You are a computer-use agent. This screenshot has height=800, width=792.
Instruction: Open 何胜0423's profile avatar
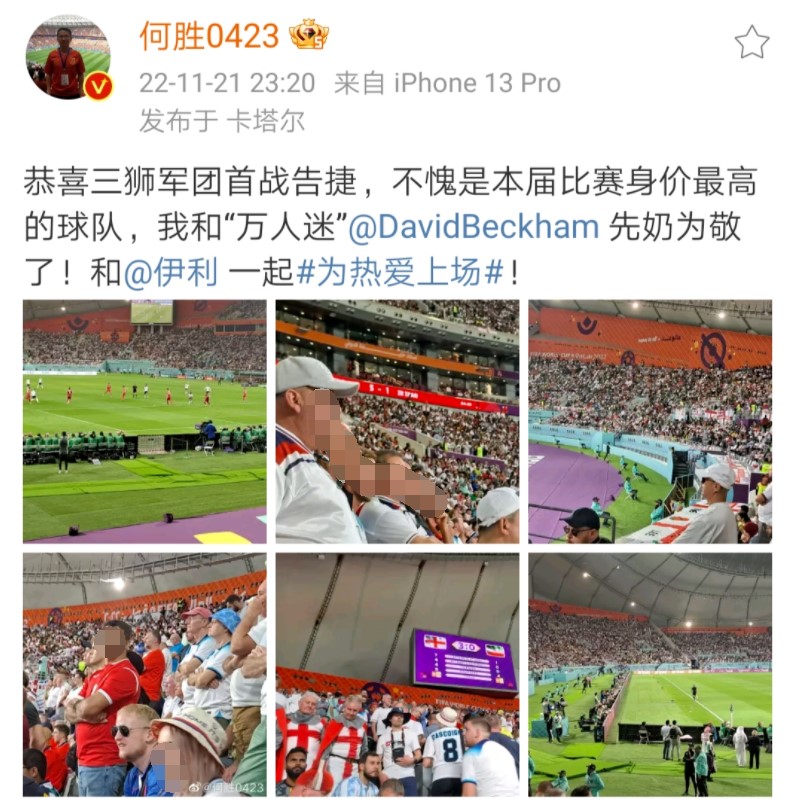point(68,57)
